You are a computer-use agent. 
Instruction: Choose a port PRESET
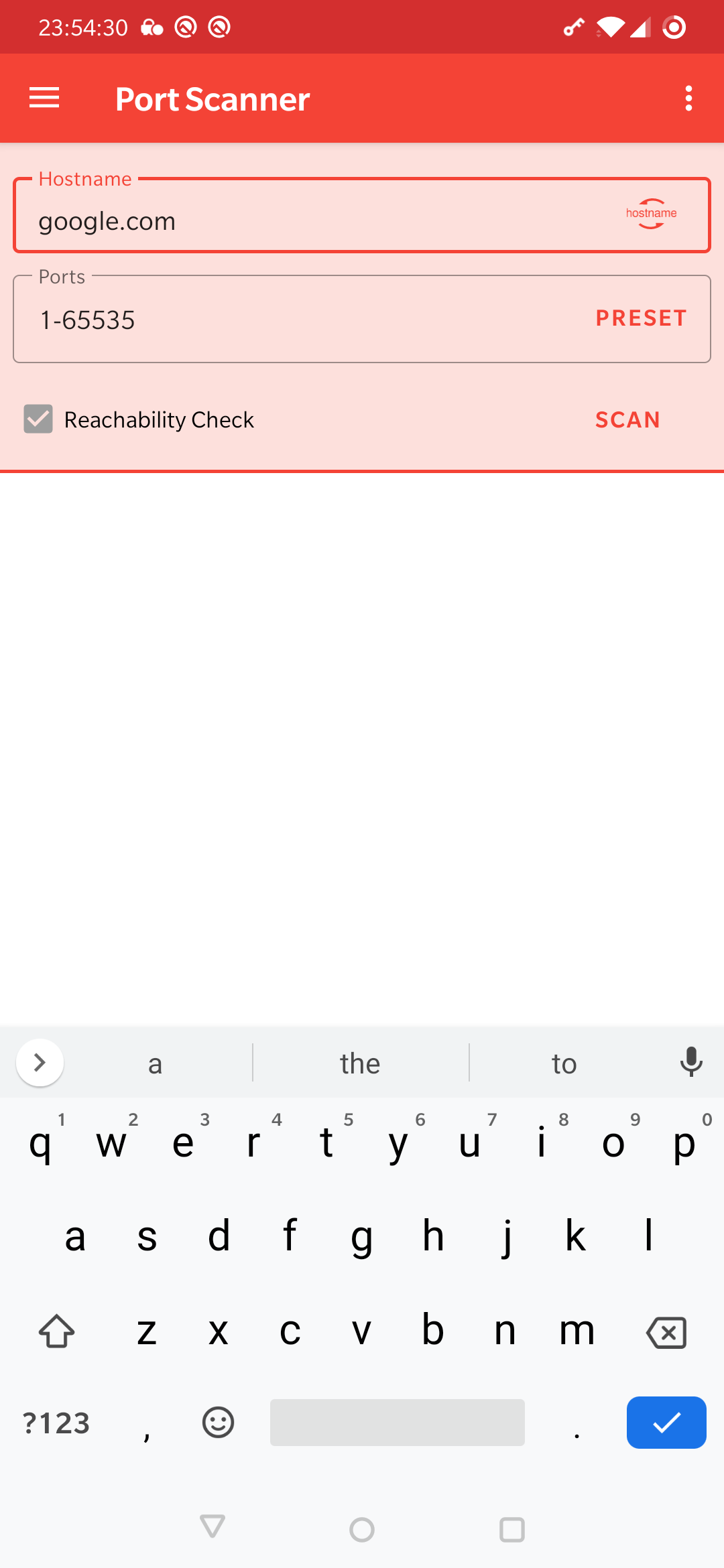click(x=641, y=318)
